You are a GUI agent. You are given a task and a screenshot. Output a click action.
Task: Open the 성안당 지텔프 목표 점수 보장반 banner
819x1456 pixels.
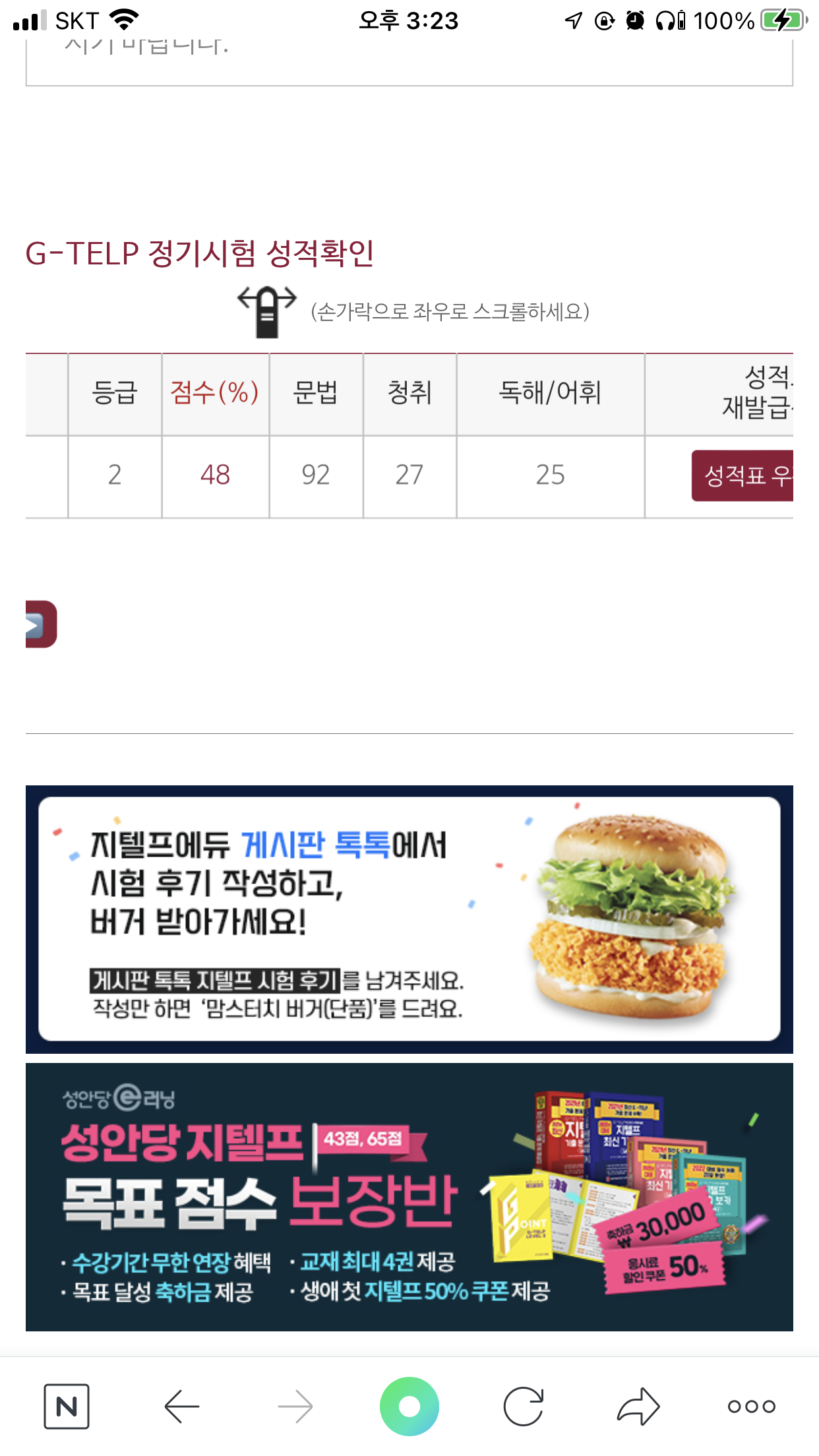(409, 1197)
